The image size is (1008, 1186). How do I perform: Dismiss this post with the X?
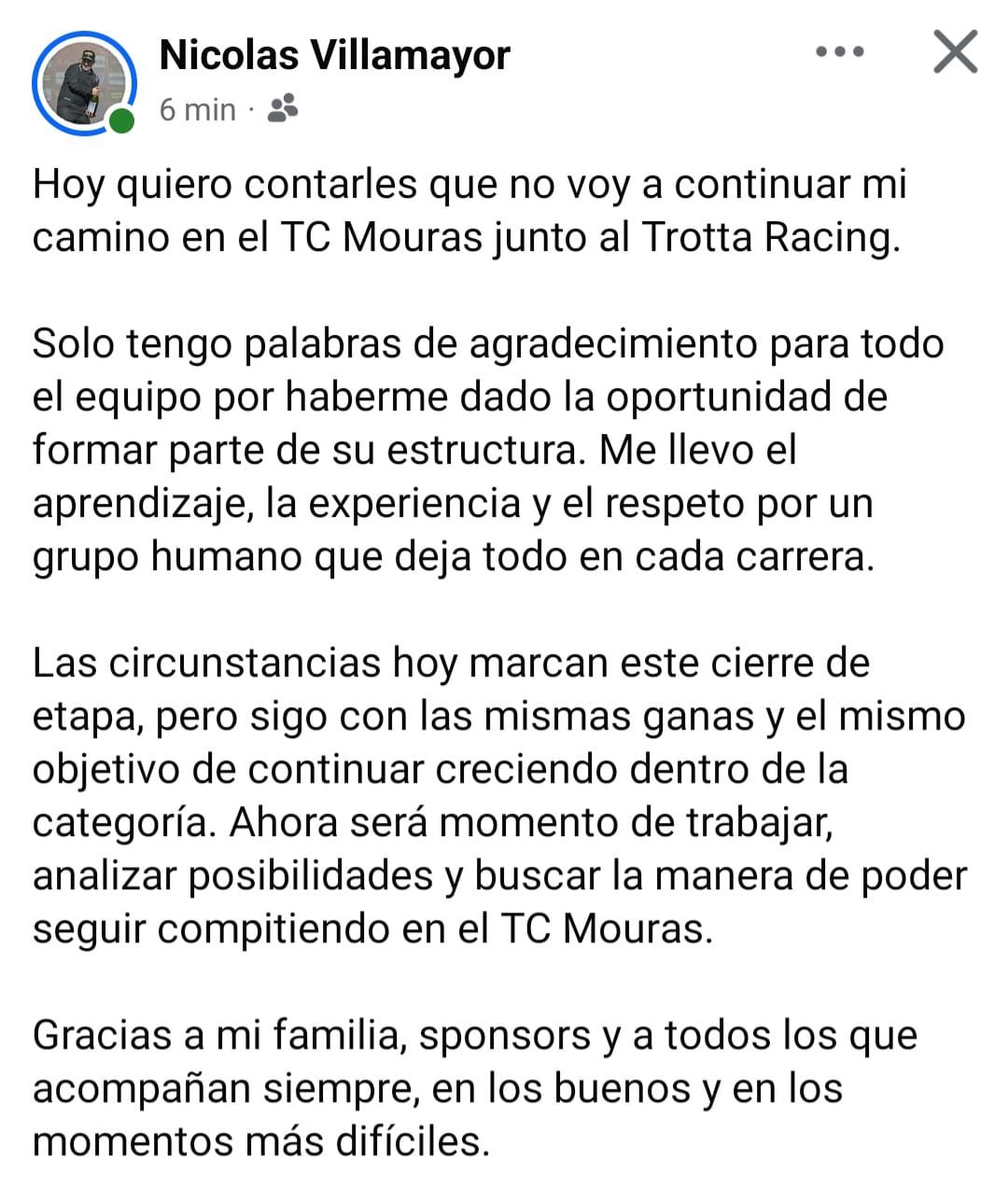pyautogui.click(x=956, y=52)
